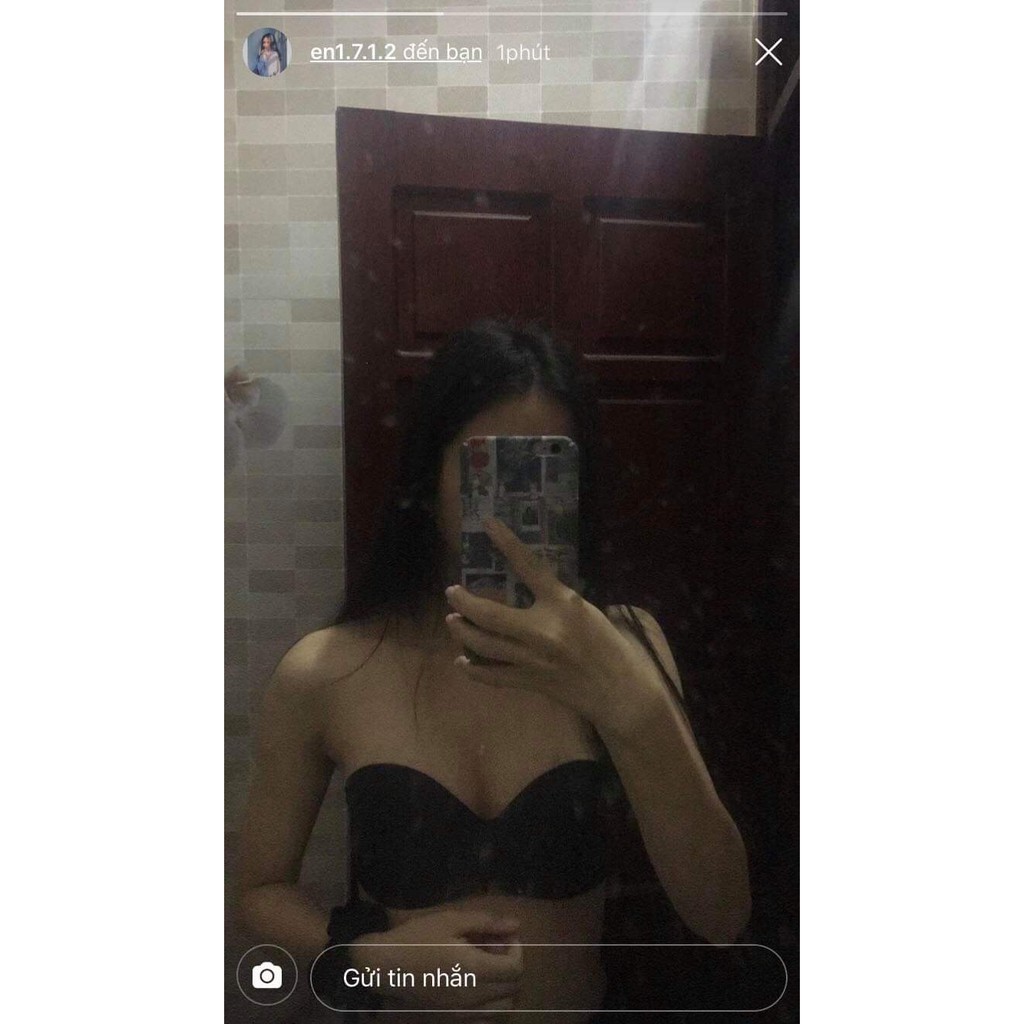
Task: Open the en1.7.1.2 profile picture
Action: [266, 52]
